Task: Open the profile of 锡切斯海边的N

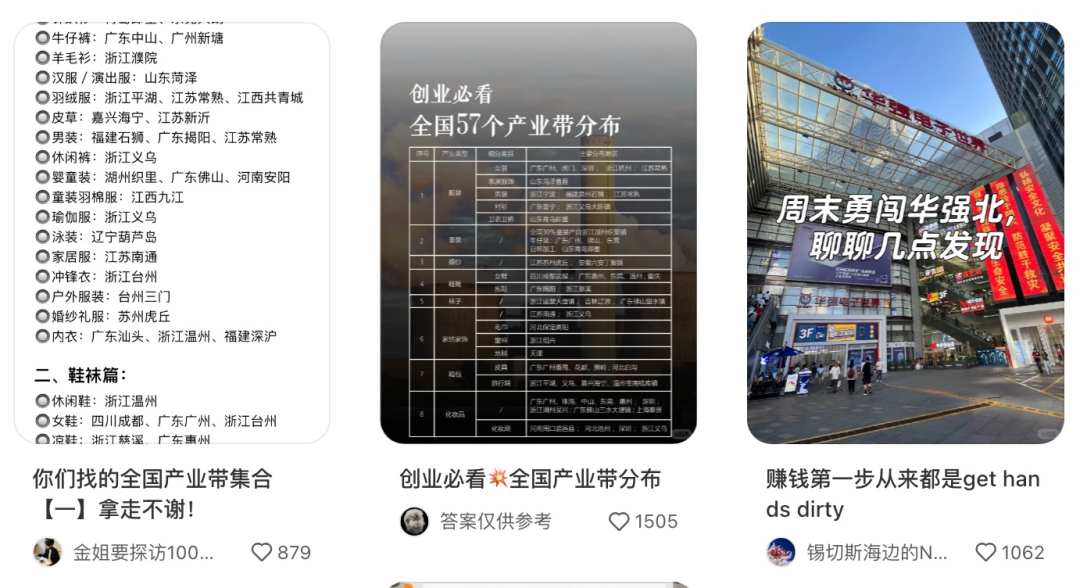Action: (781, 552)
